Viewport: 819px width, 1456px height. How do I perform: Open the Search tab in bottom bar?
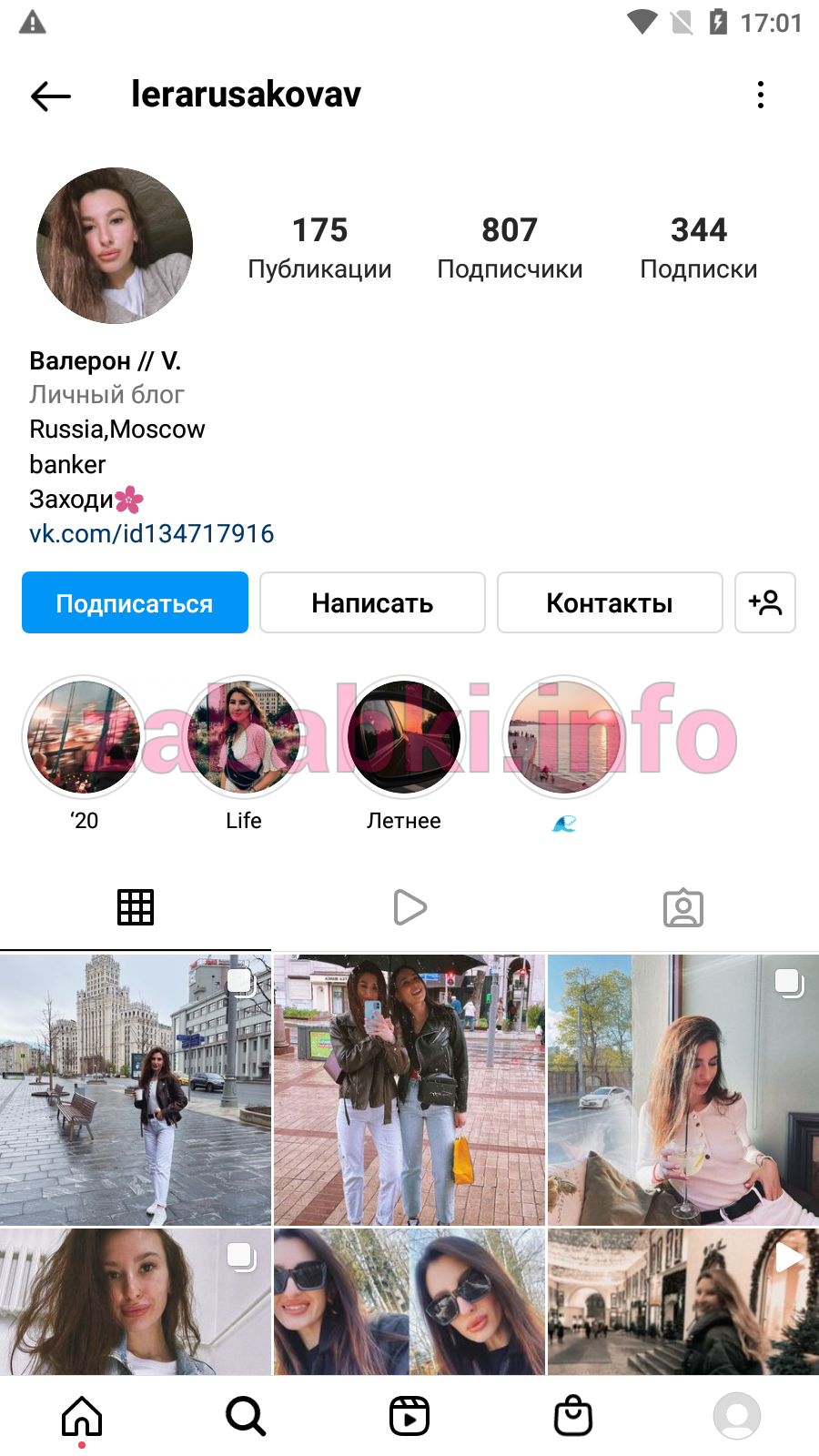click(246, 1416)
